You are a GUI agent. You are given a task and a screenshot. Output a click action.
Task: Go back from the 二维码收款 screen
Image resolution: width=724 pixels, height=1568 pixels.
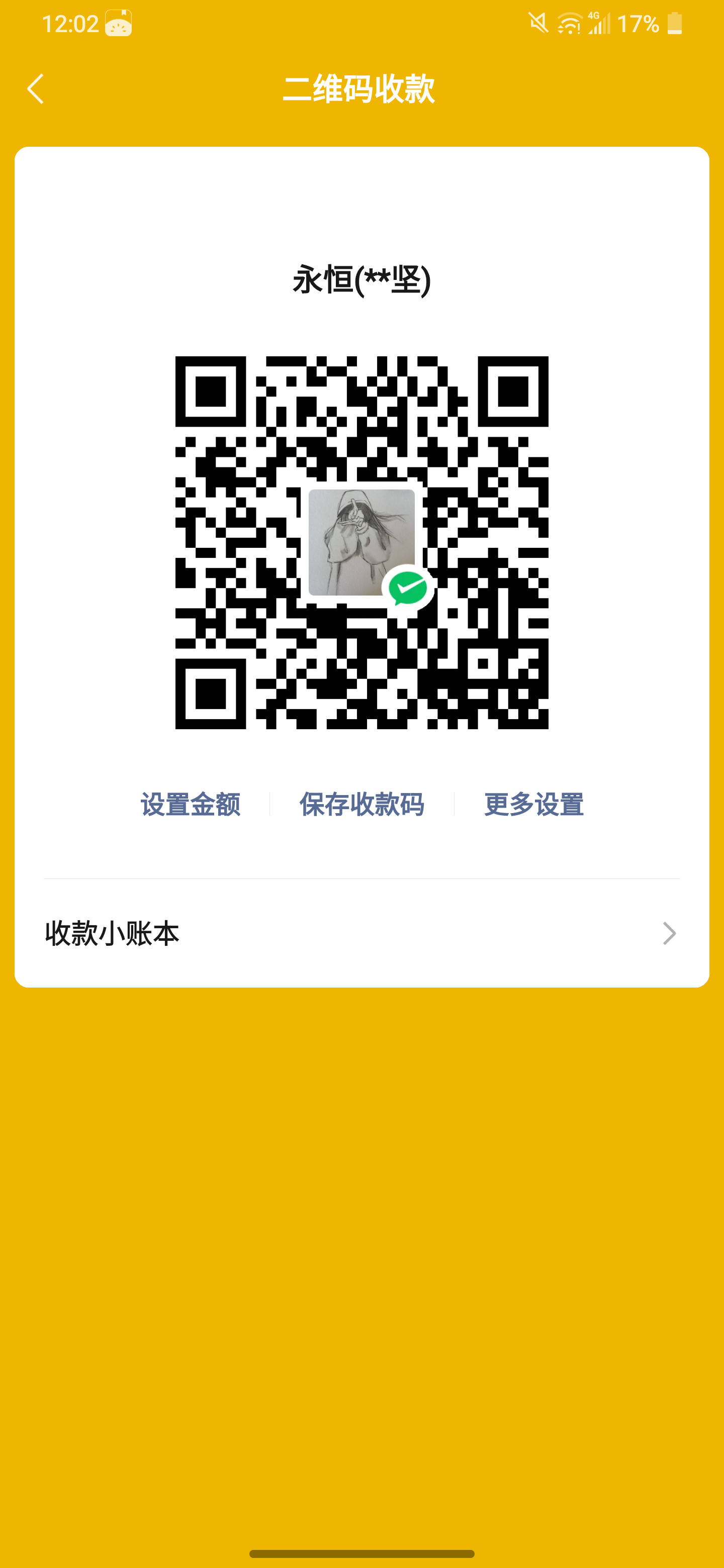[x=36, y=89]
